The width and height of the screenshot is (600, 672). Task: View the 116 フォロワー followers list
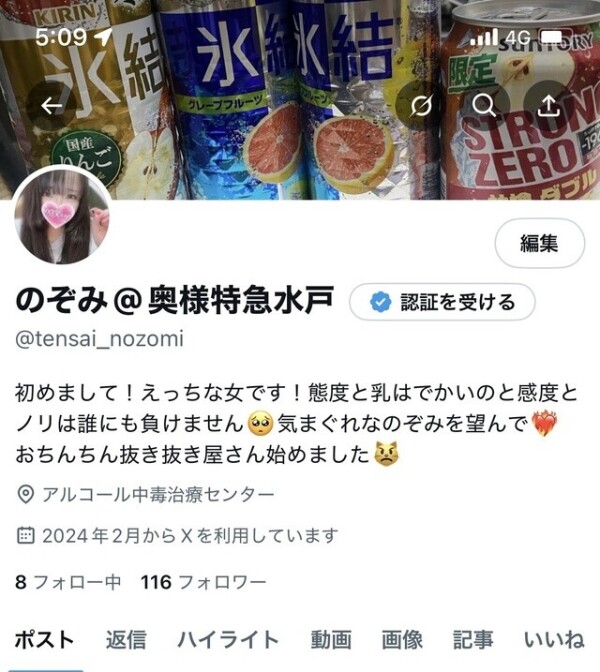click(x=203, y=582)
